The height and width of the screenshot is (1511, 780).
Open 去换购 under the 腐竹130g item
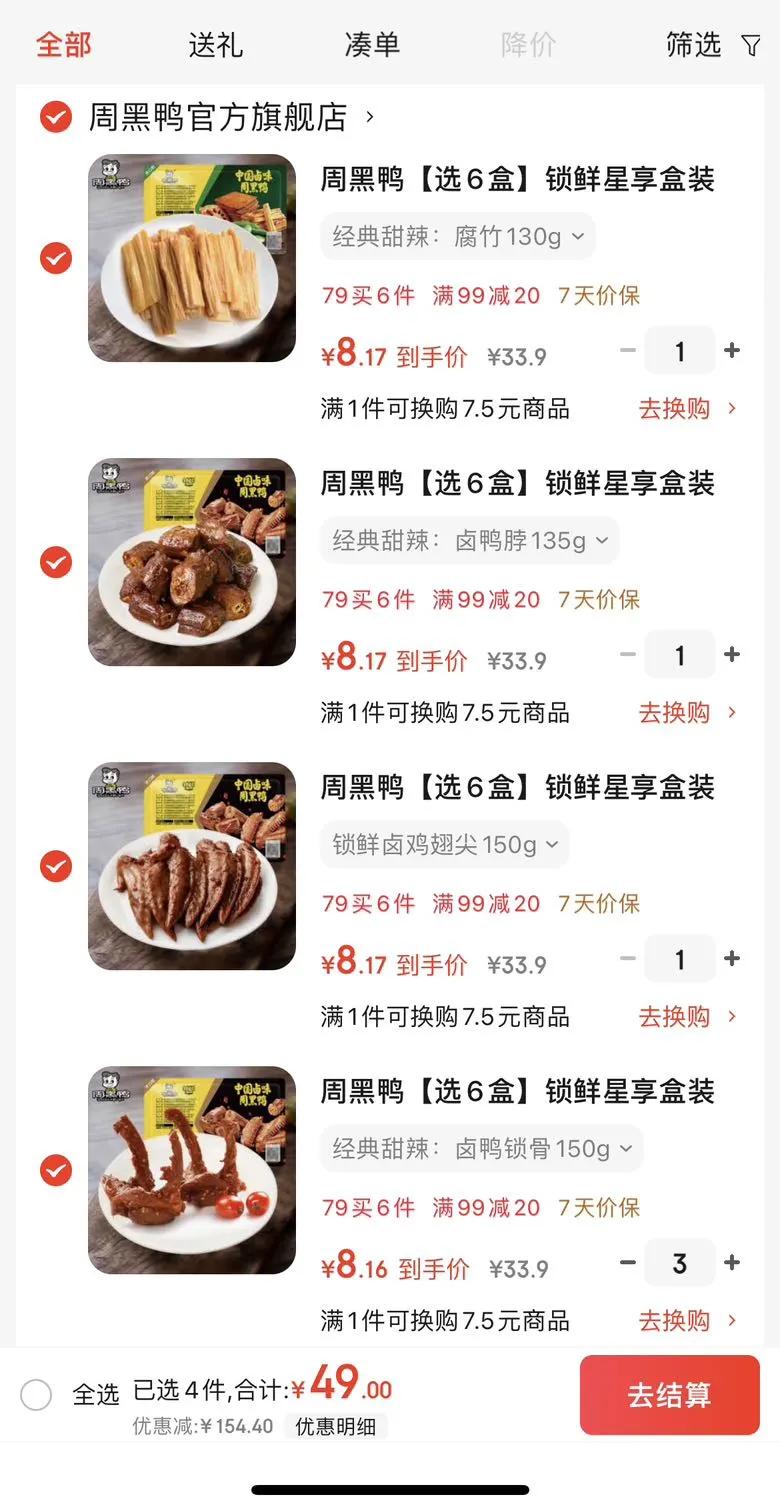click(x=687, y=409)
